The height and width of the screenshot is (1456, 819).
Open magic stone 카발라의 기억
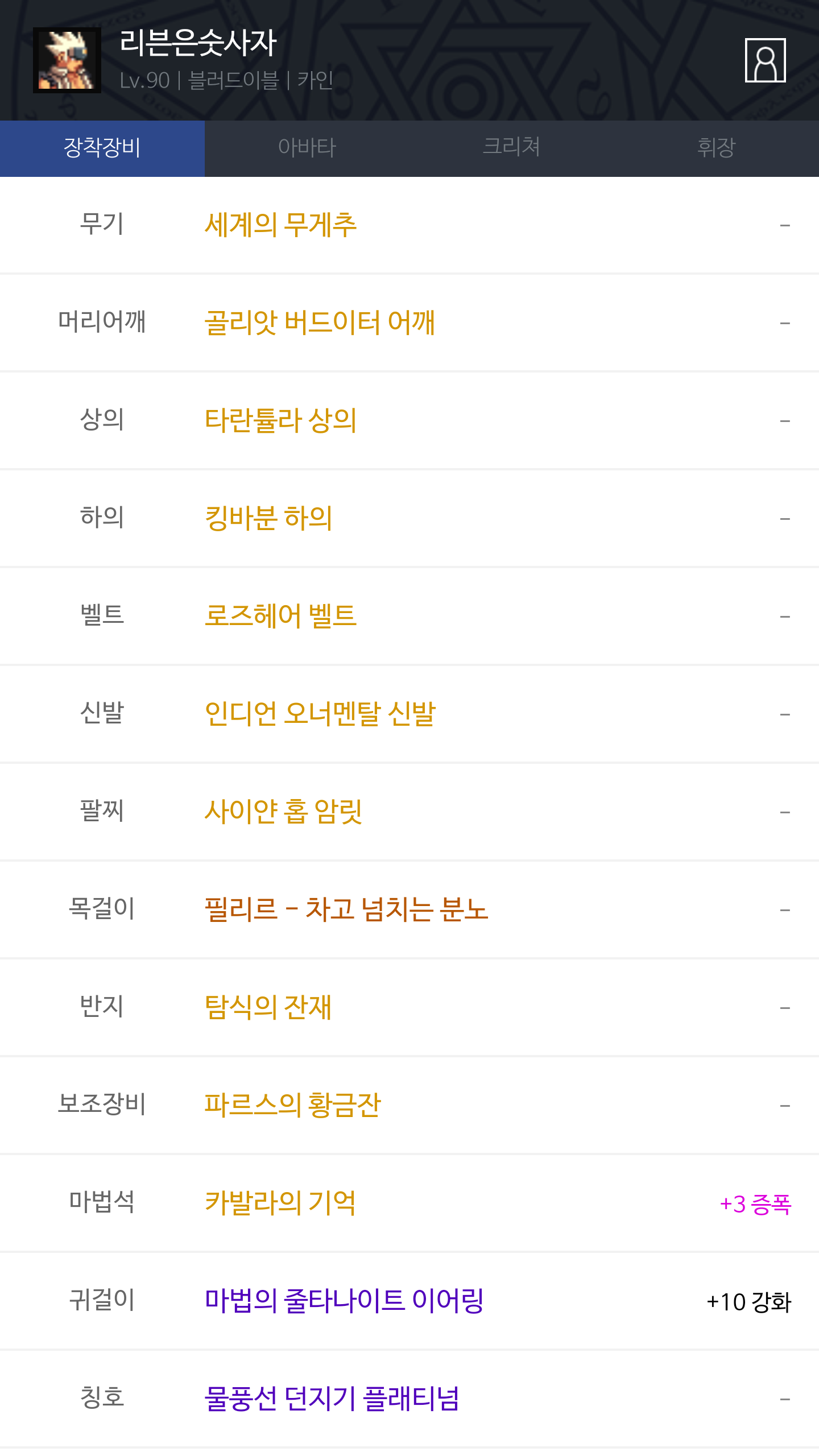280,1203
